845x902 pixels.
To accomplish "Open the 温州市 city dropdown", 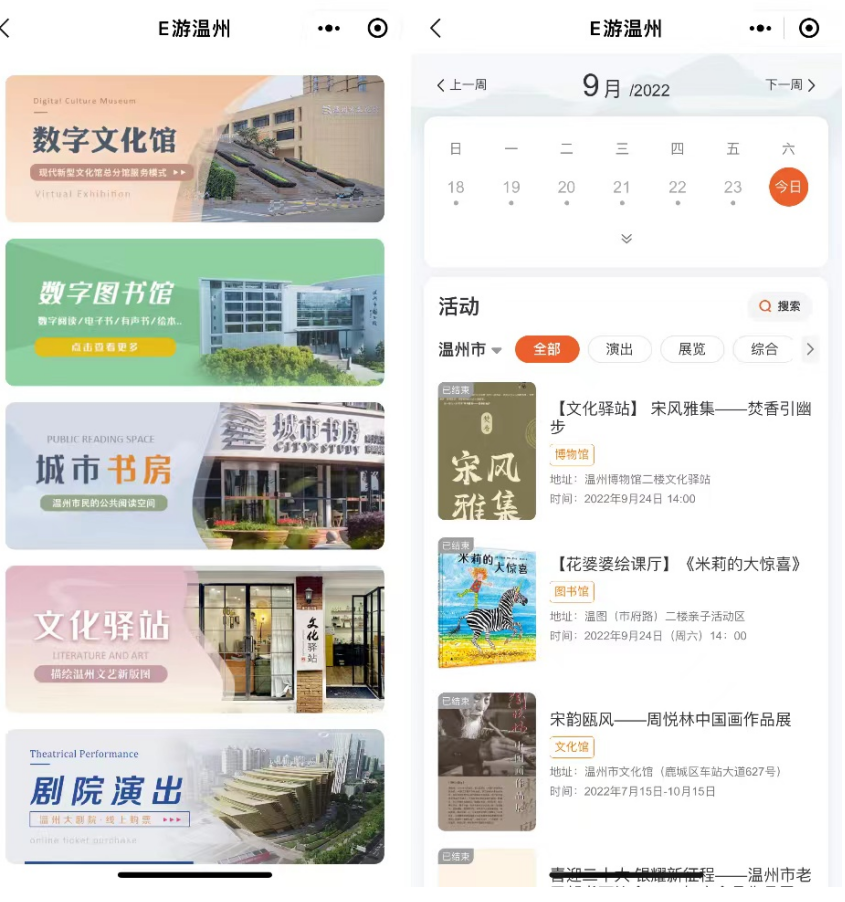I will coord(470,350).
